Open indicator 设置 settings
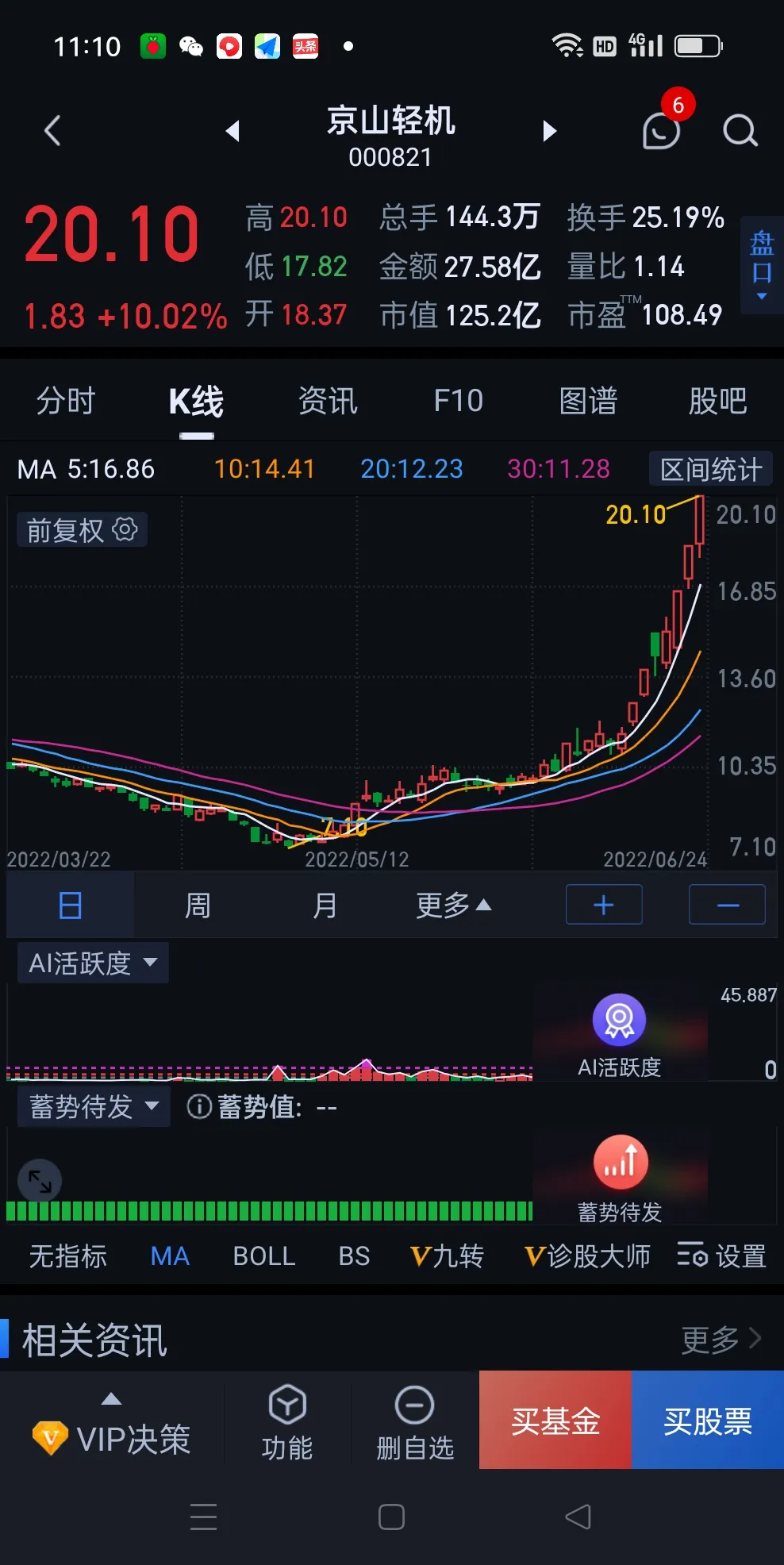Viewport: 784px width, 1565px height. [x=722, y=1256]
